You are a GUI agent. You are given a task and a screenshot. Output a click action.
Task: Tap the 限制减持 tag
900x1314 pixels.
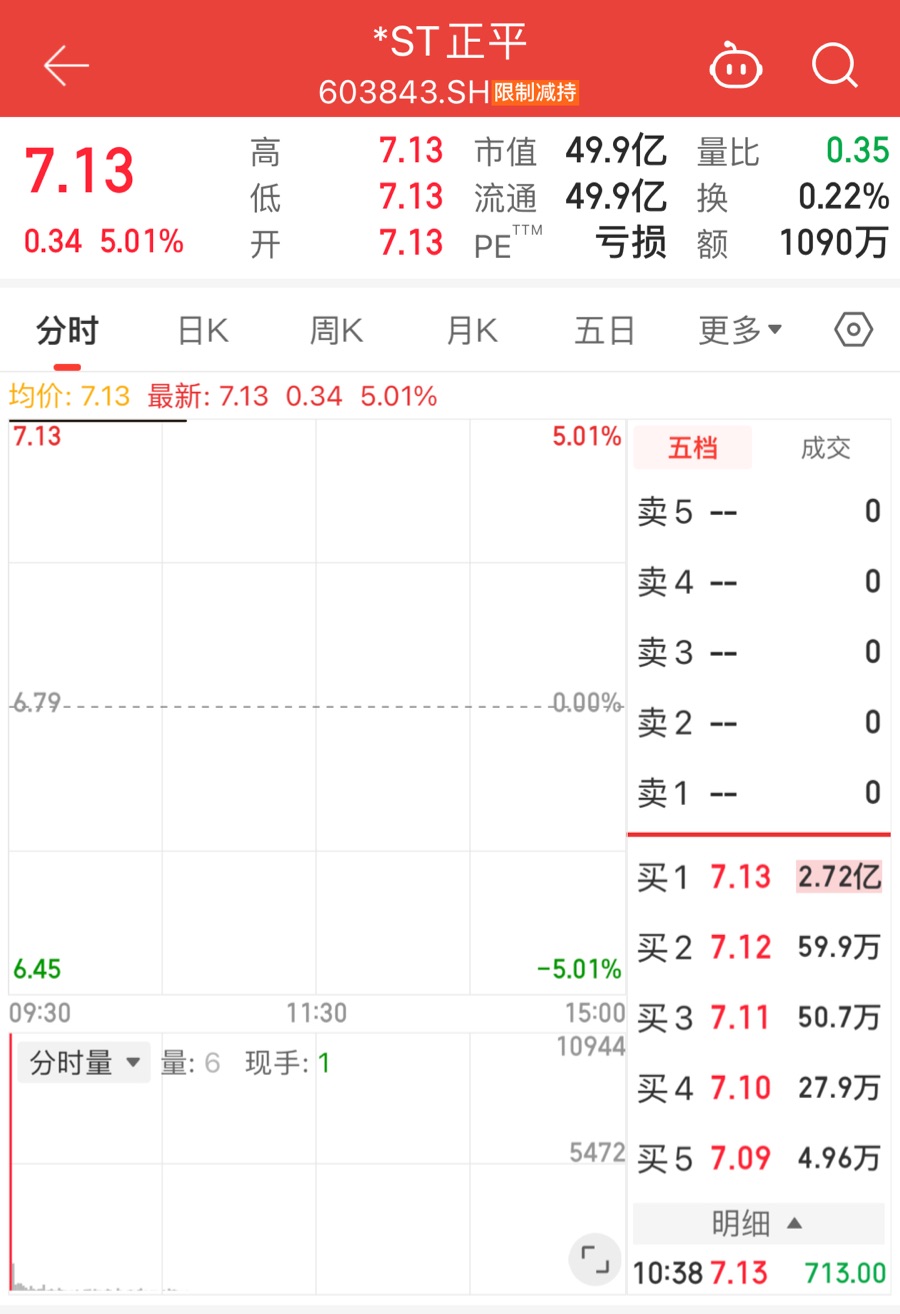pyautogui.click(x=536, y=93)
